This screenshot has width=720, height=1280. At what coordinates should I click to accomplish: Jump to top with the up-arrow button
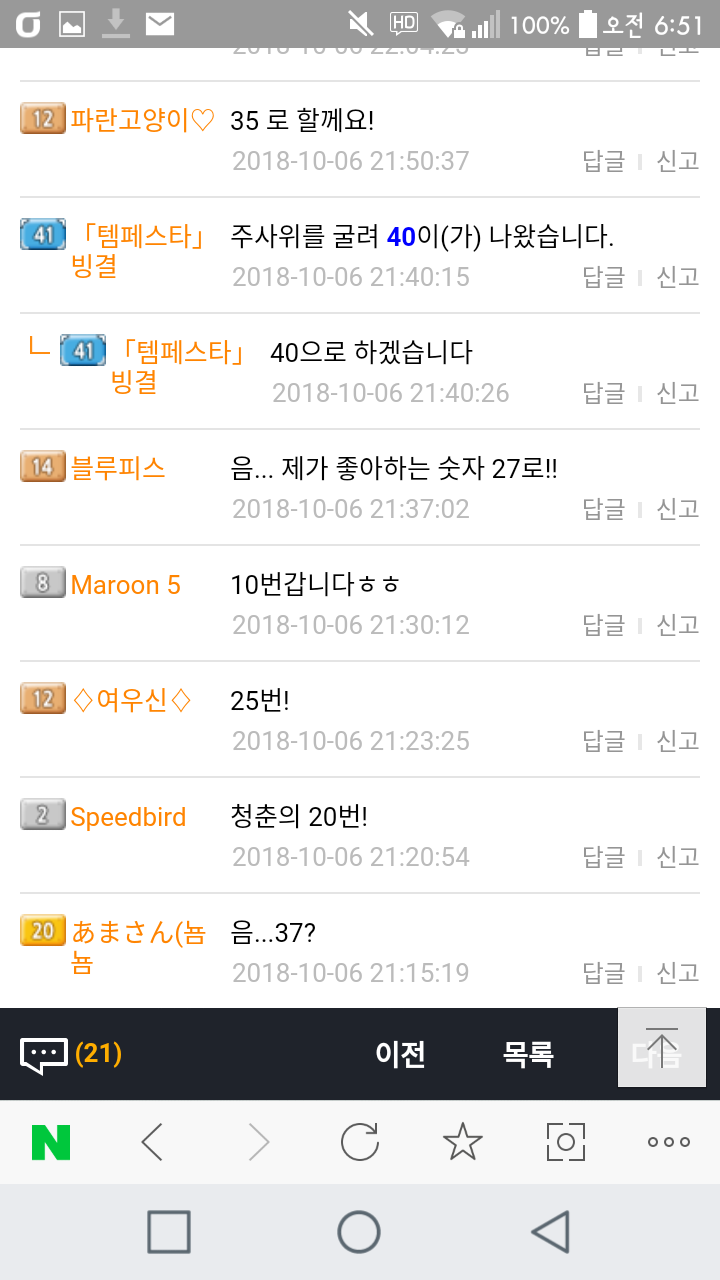click(662, 1047)
